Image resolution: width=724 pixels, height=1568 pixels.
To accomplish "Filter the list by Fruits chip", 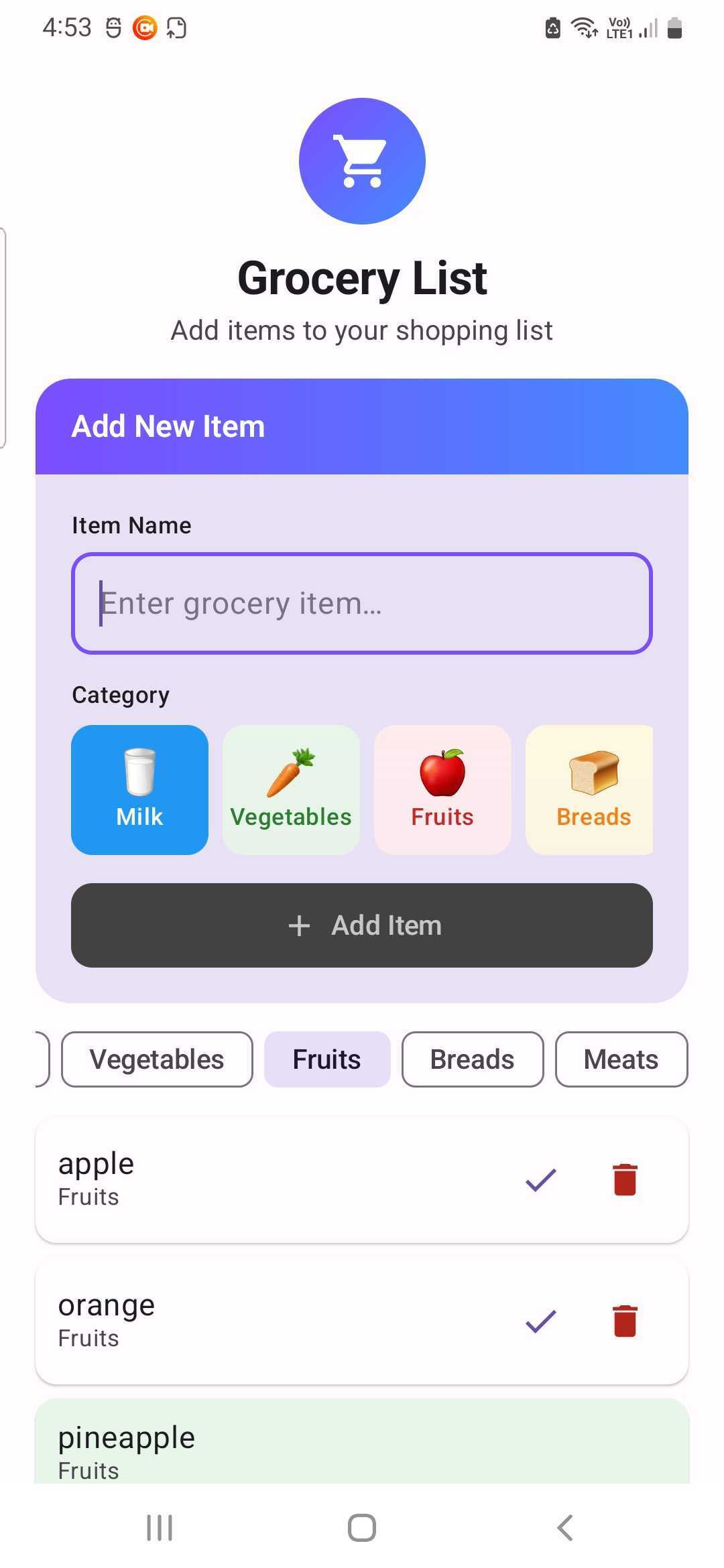I will click(327, 1059).
